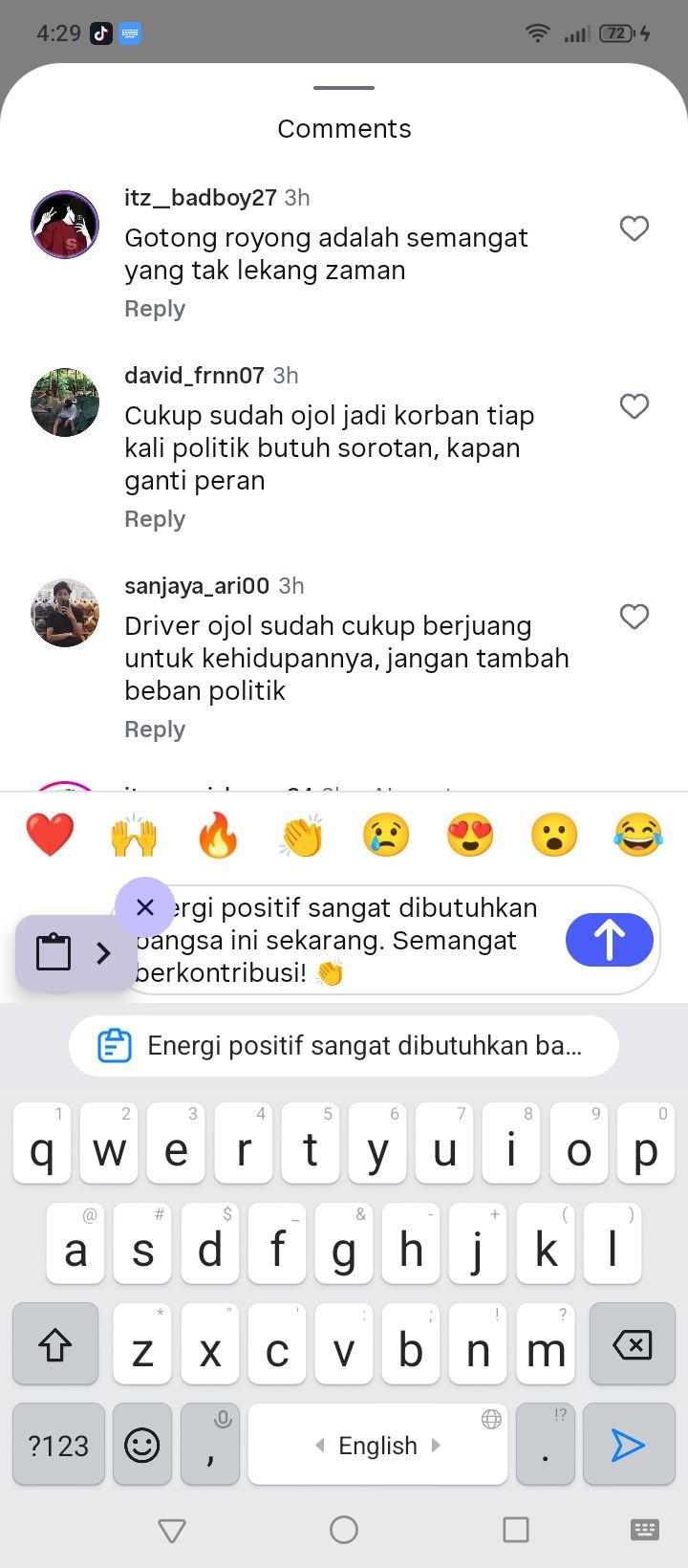Send the comment with the blue arrow
The width and height of the screenshot is (688, 1568).
click(x=610, y=940)
